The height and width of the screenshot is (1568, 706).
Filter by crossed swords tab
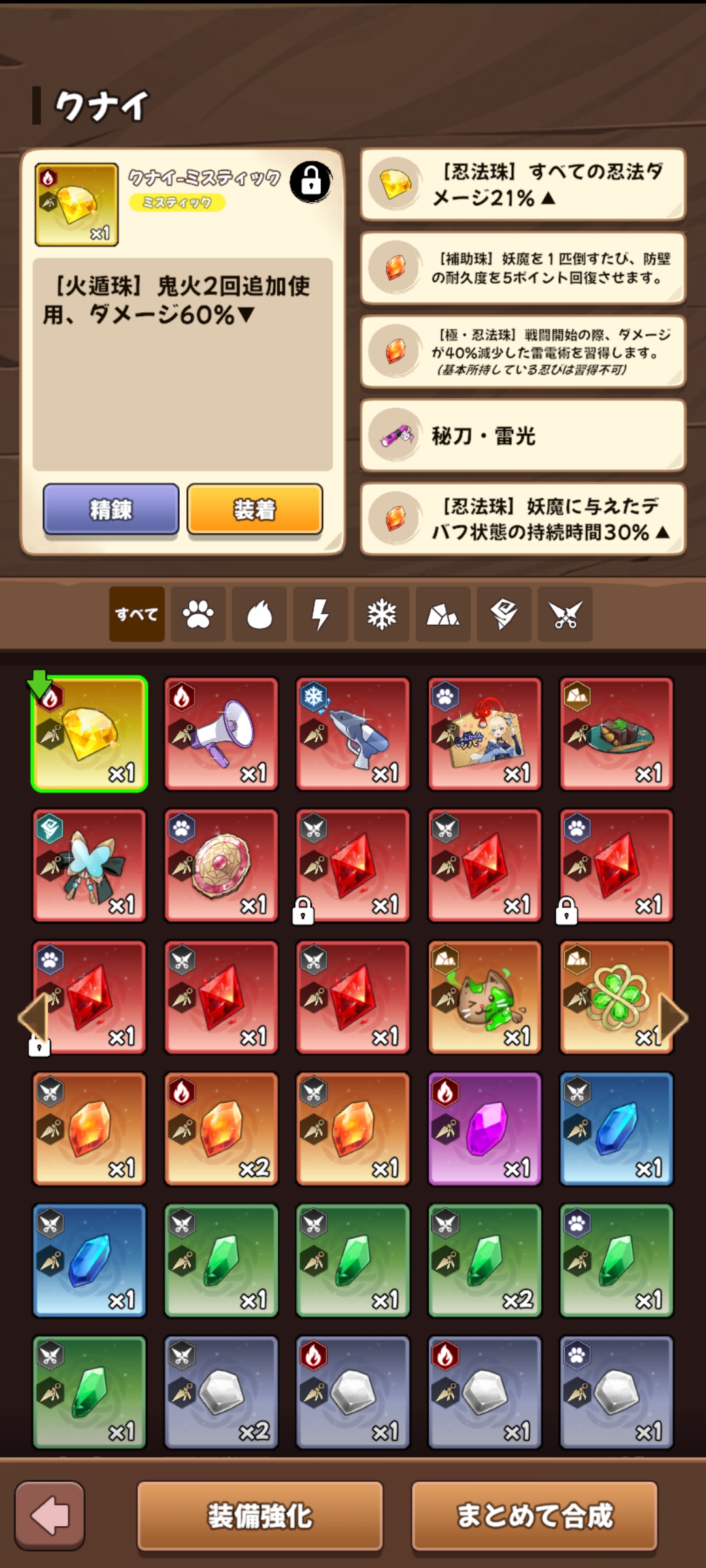tap(565, 614)
